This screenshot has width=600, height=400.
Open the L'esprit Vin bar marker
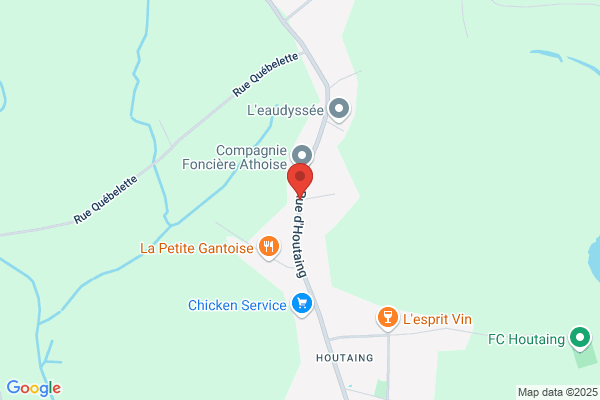click(x=387, y=319)
